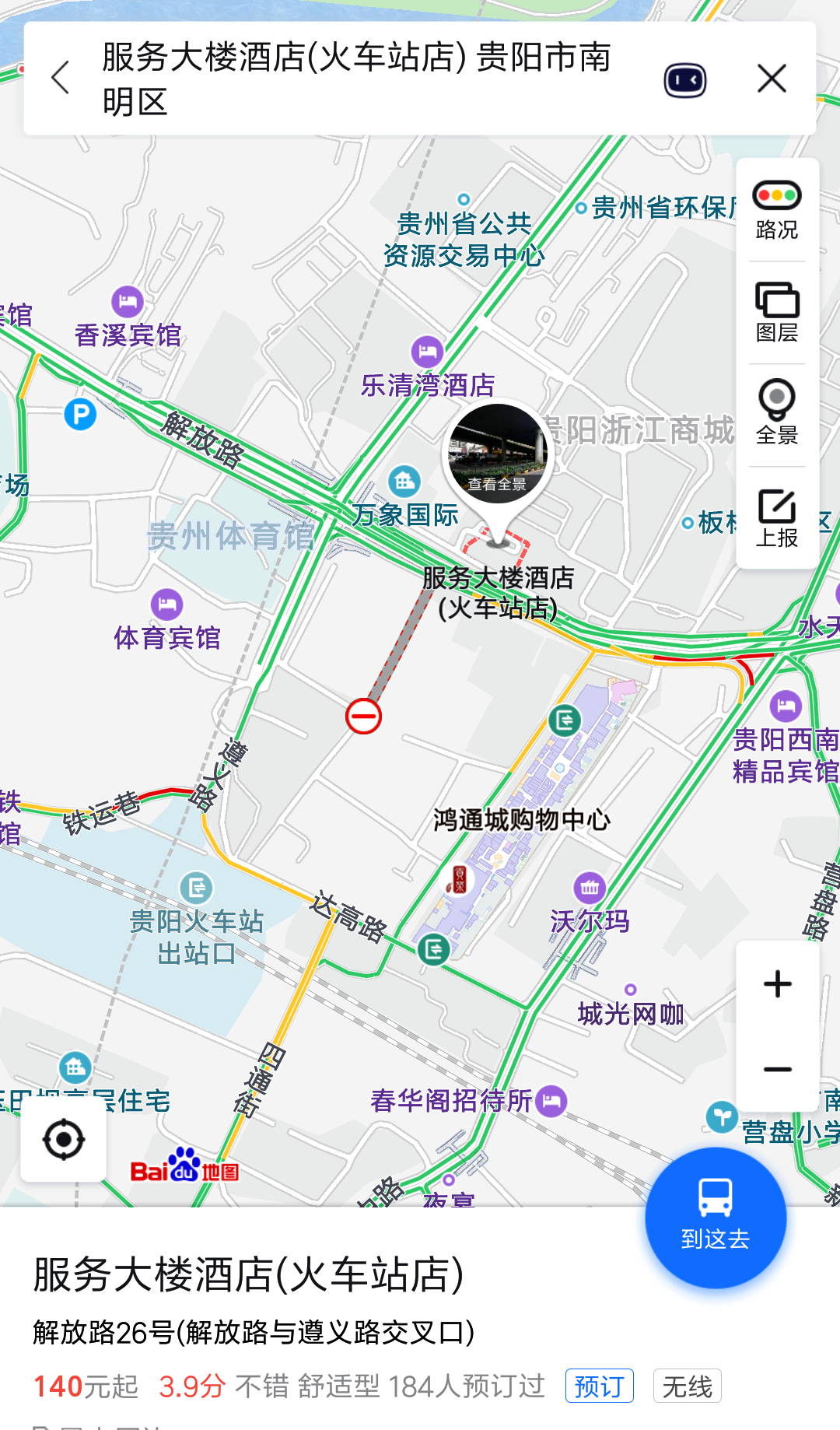Toggle 路况 traffic layer
This screenshot has height=1430, width=840.
[777, 210]
